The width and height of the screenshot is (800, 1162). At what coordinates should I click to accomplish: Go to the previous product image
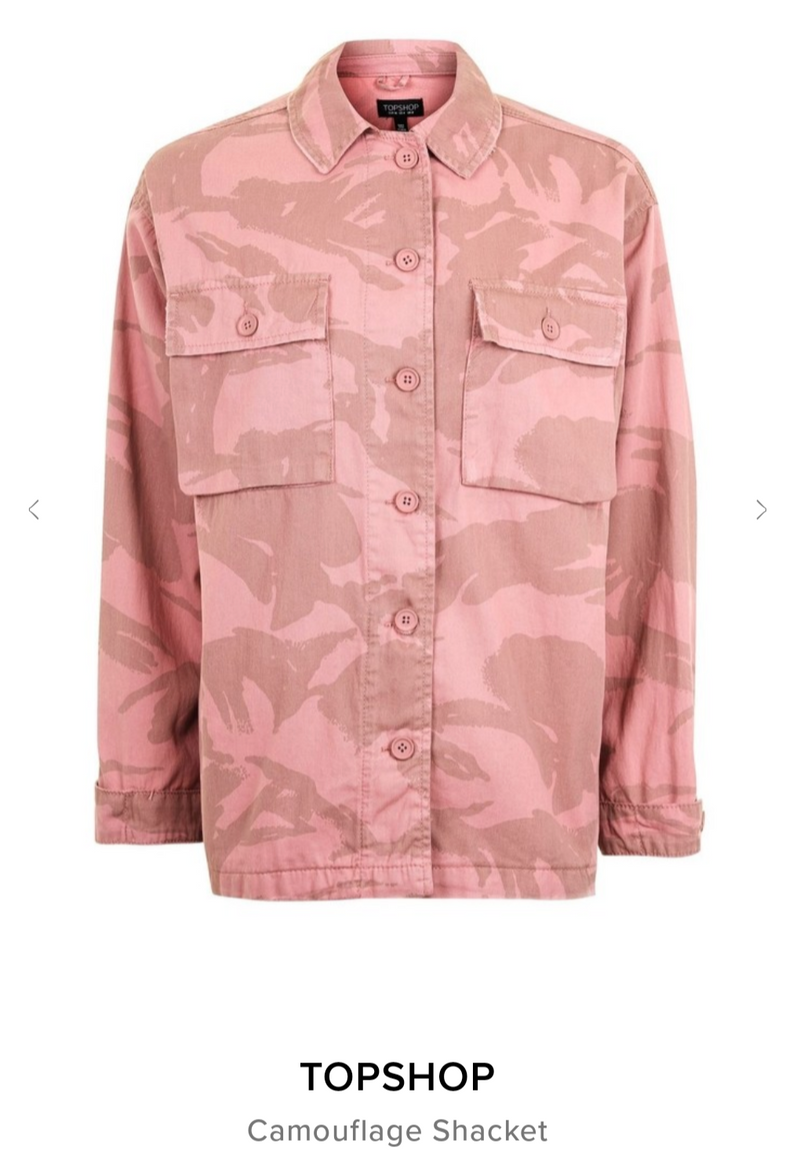[x=34, y=510]
